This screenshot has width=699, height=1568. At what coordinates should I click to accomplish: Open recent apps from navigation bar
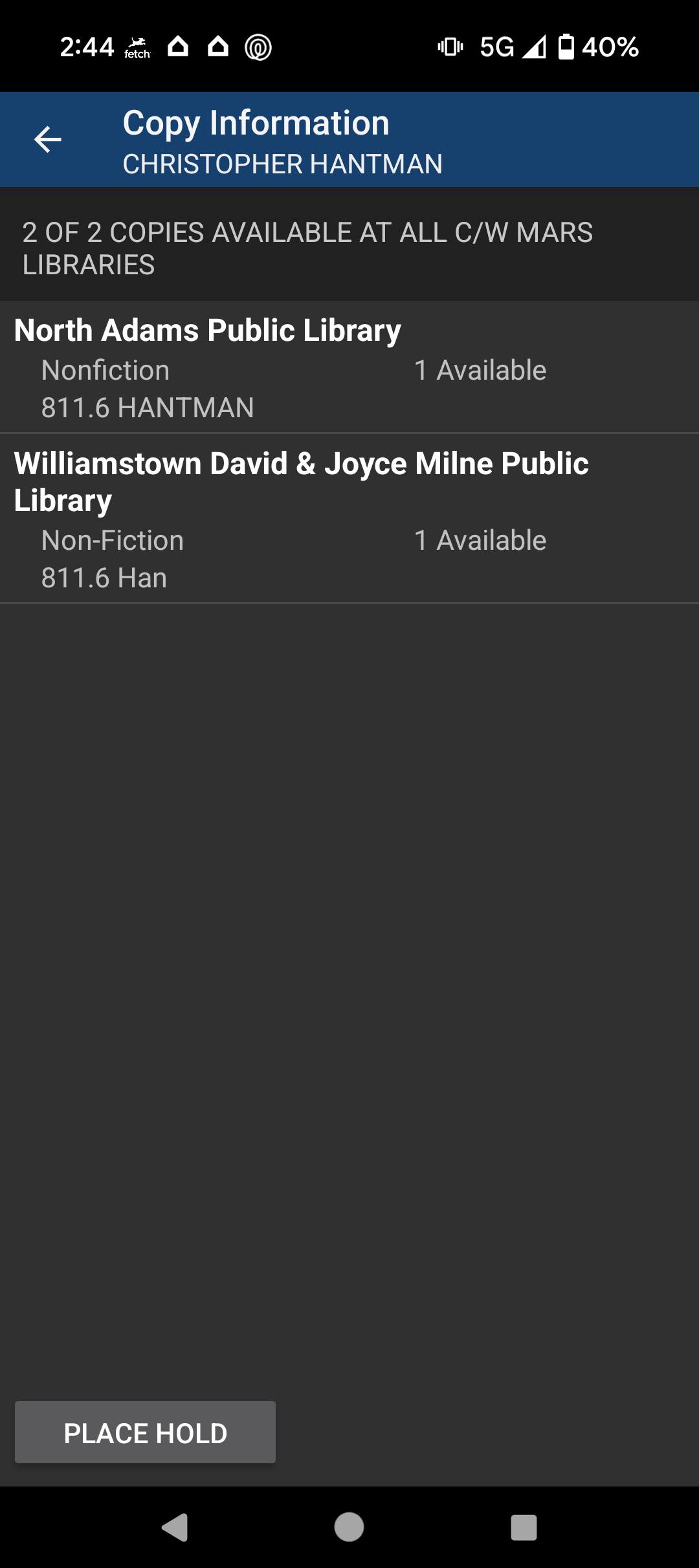click(x=524, y=1527)
